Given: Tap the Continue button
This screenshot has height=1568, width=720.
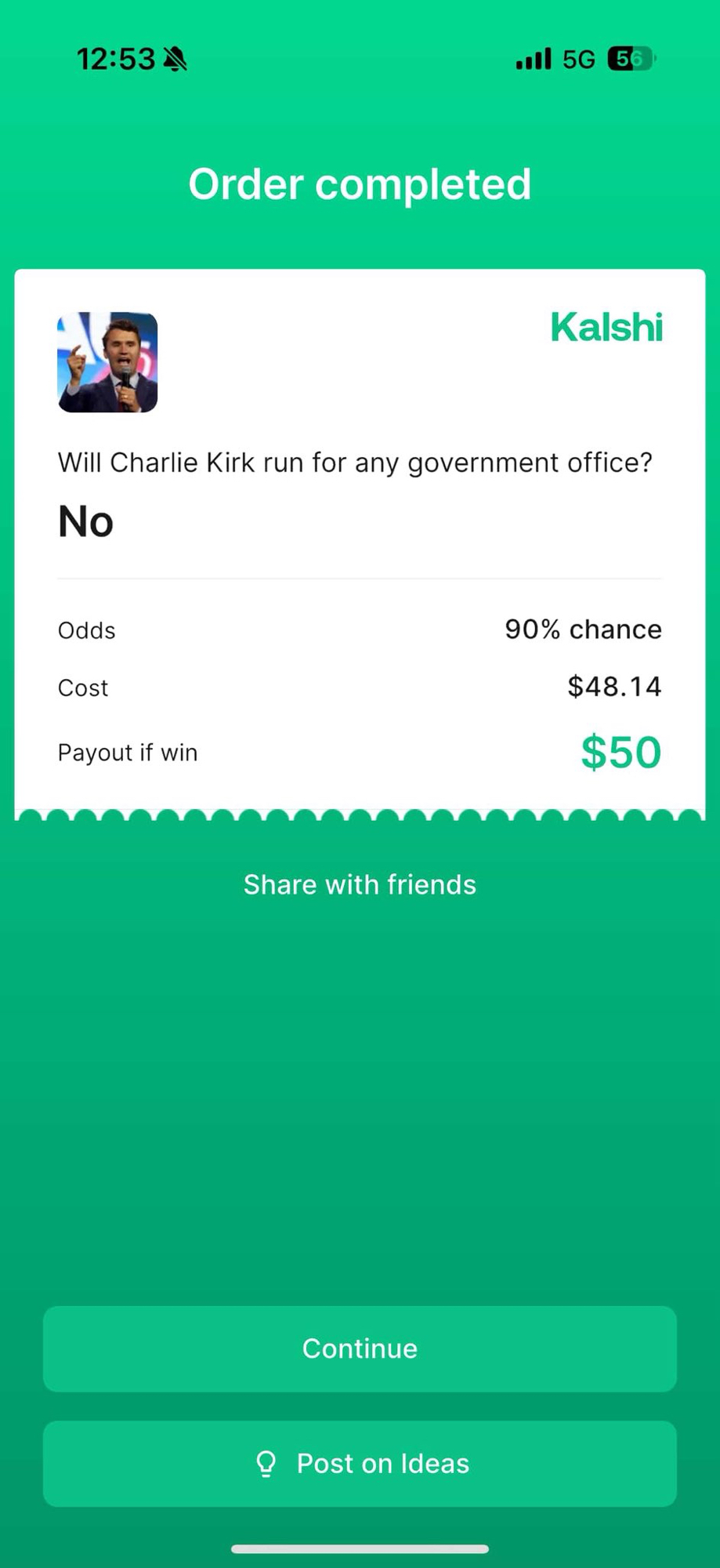Looking at the screenshot, I should [360, 1348].
